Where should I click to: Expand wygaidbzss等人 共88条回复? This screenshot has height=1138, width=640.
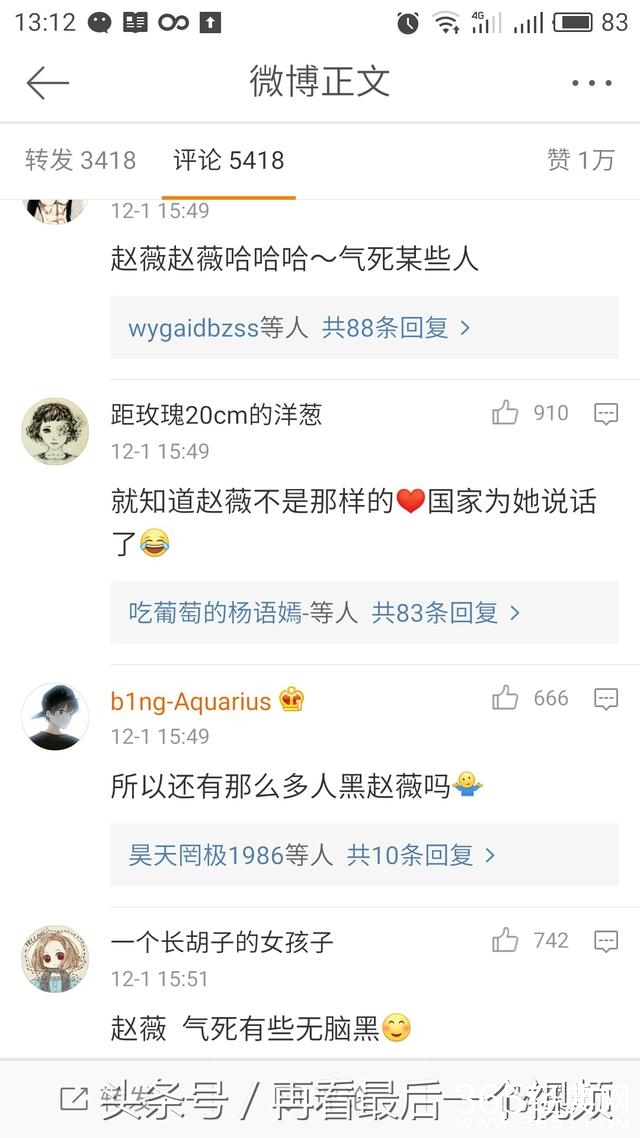point(299,327)
